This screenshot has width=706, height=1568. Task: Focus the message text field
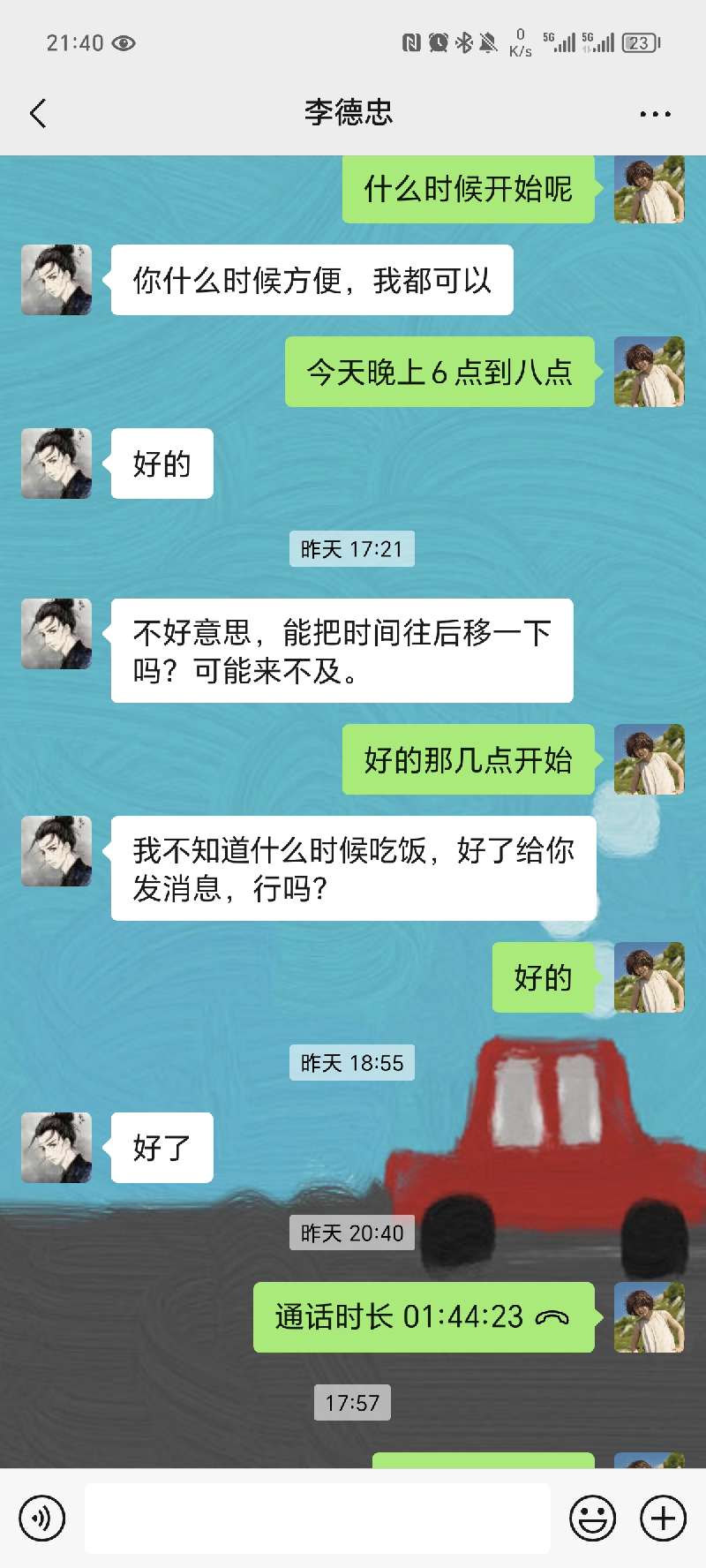click(318, 1519)
